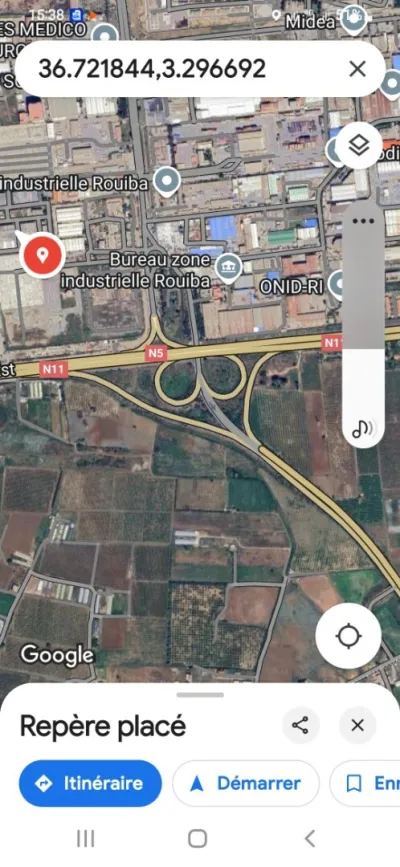This screenshot has height=867, width=400.
Task: Open the map layers button
Action: click(359, 145)
